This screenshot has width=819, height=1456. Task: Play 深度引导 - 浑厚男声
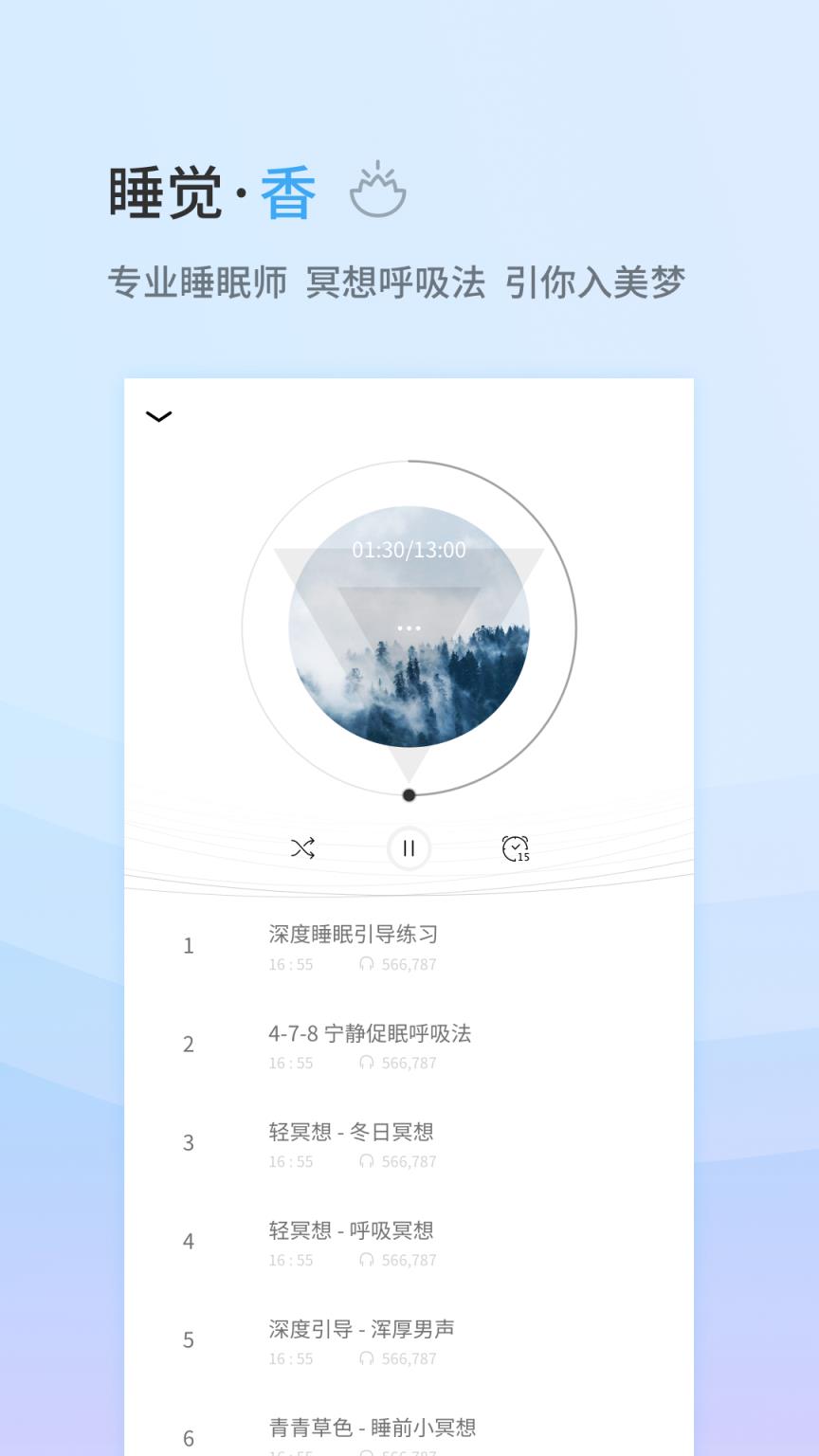tap(361, 1328)
